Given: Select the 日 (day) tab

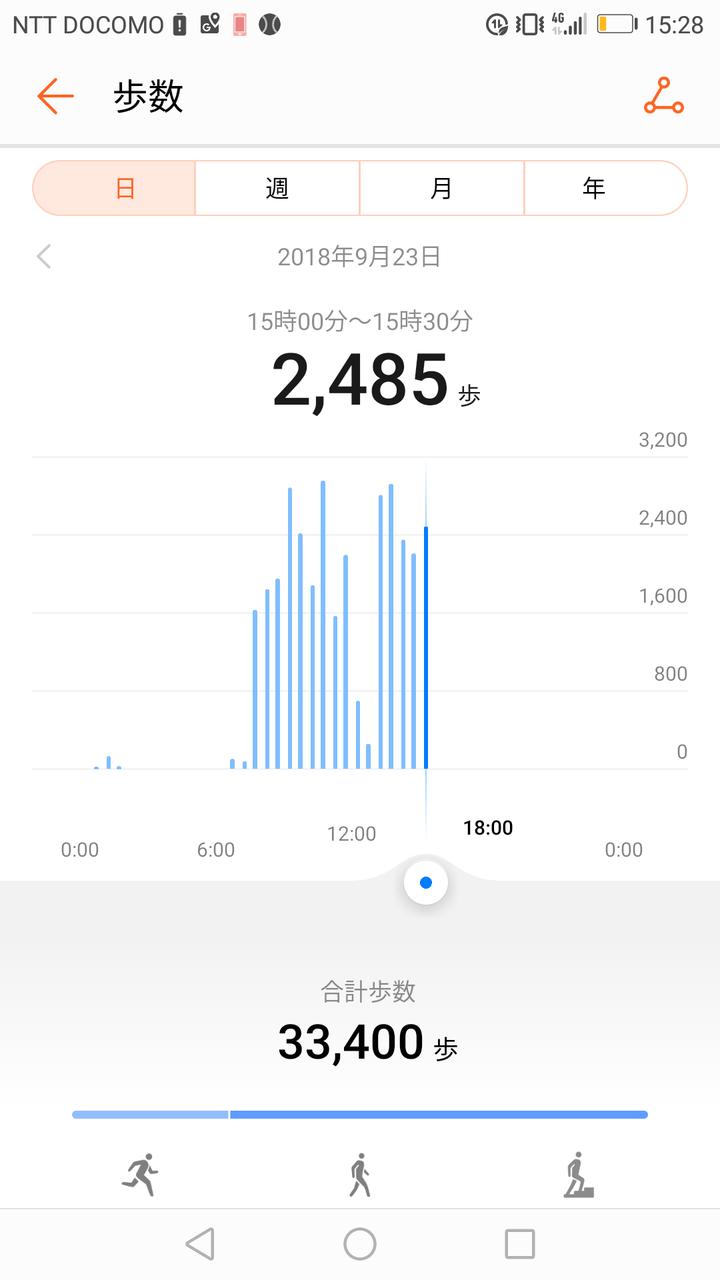Looking at the screenshot, I should tap(115, 188).
